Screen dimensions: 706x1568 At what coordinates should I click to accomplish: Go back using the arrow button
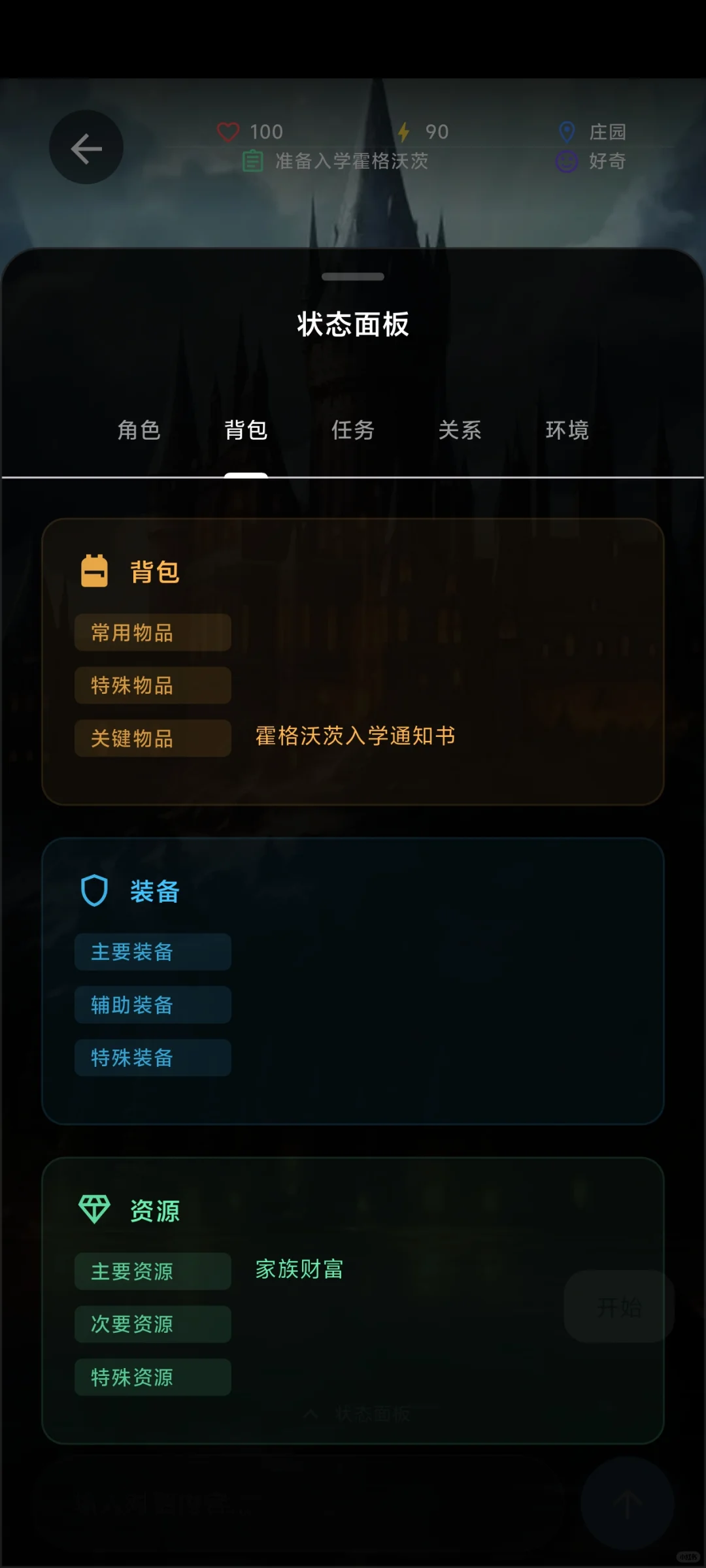coord(86,148)
